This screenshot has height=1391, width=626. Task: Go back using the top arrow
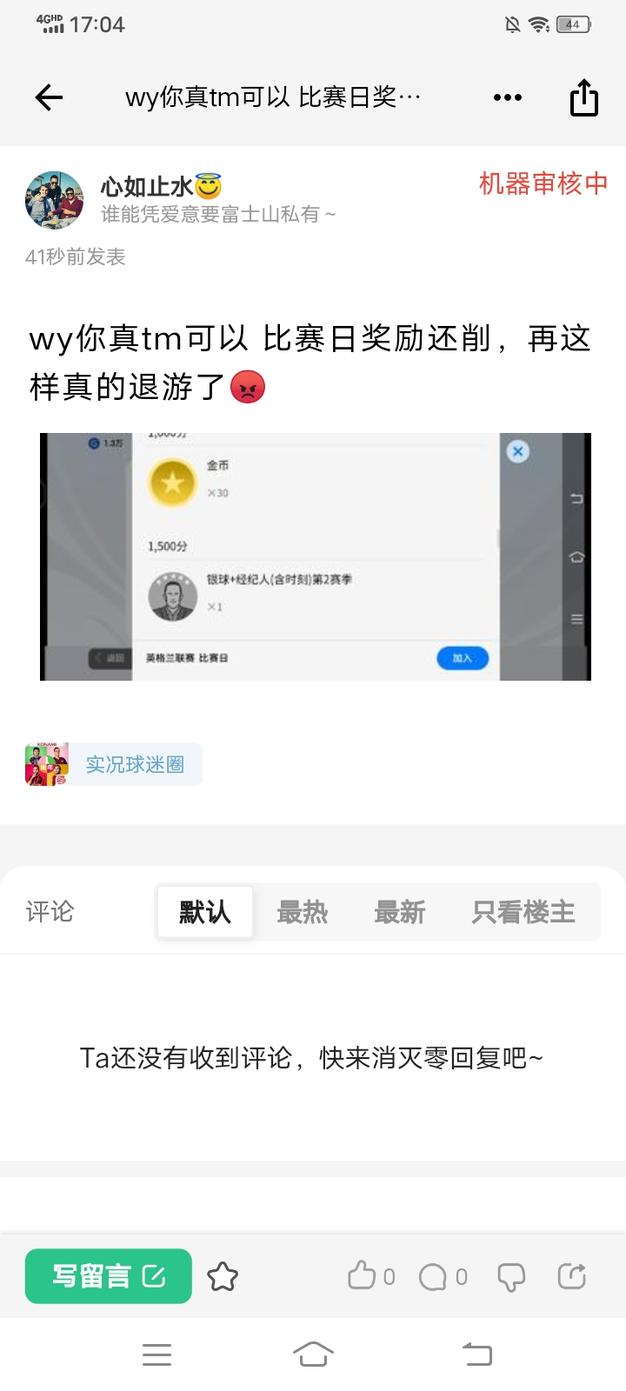point(49,97)
